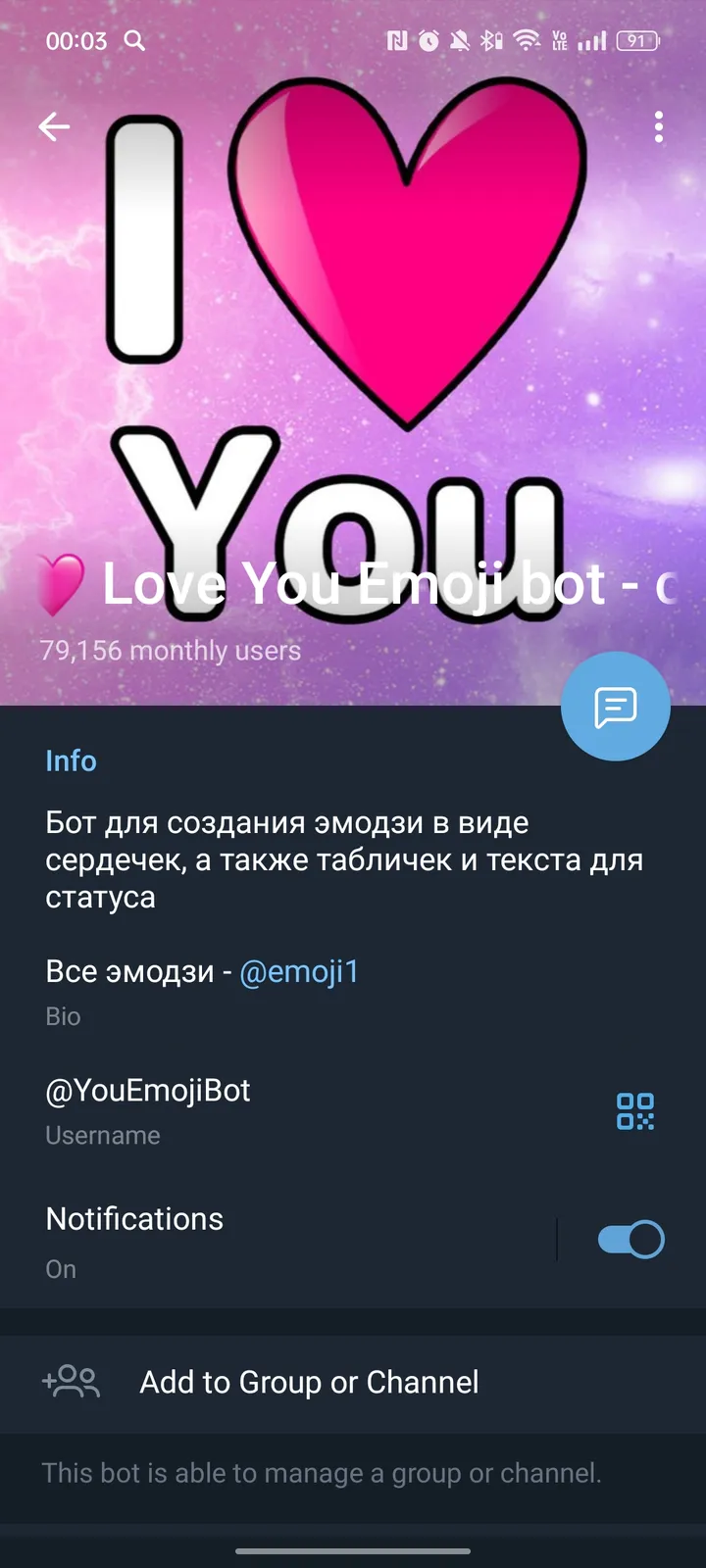The height and width of the screenshot is (1568, 706).
Task: Open the chat with the bot via message icon
Action: (616, 707)
